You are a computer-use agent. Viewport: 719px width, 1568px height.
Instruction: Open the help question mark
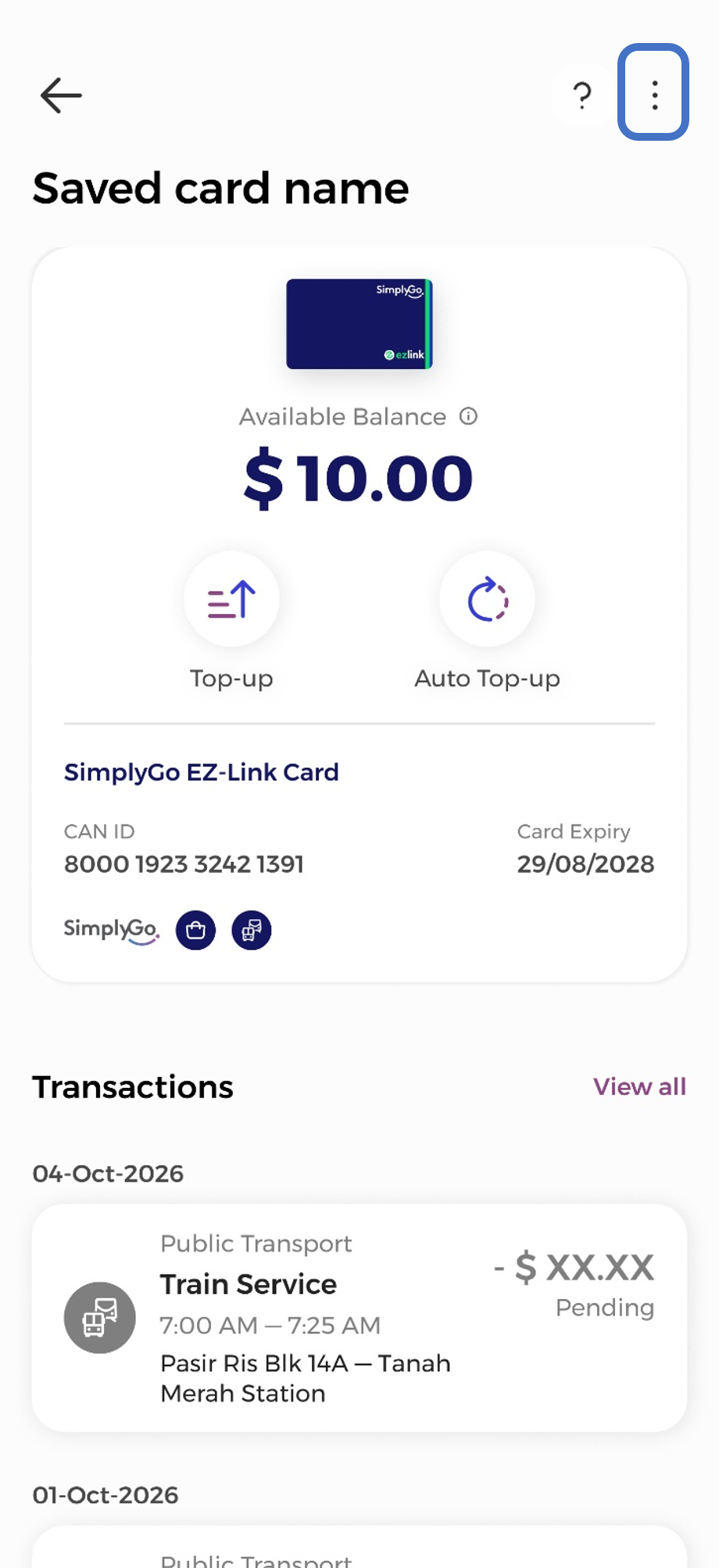[581, 95]
